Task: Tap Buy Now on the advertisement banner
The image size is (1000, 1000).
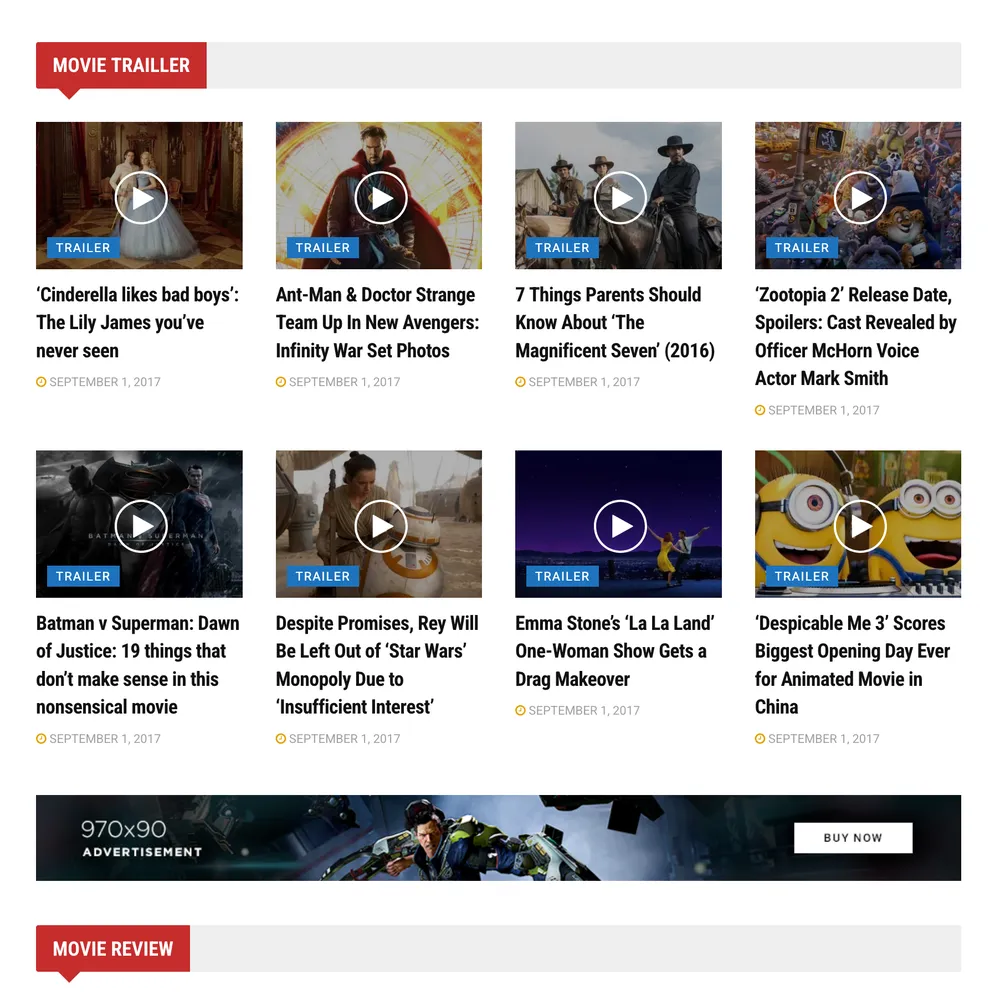Action: pyautogui.click(x=853, y=838)
